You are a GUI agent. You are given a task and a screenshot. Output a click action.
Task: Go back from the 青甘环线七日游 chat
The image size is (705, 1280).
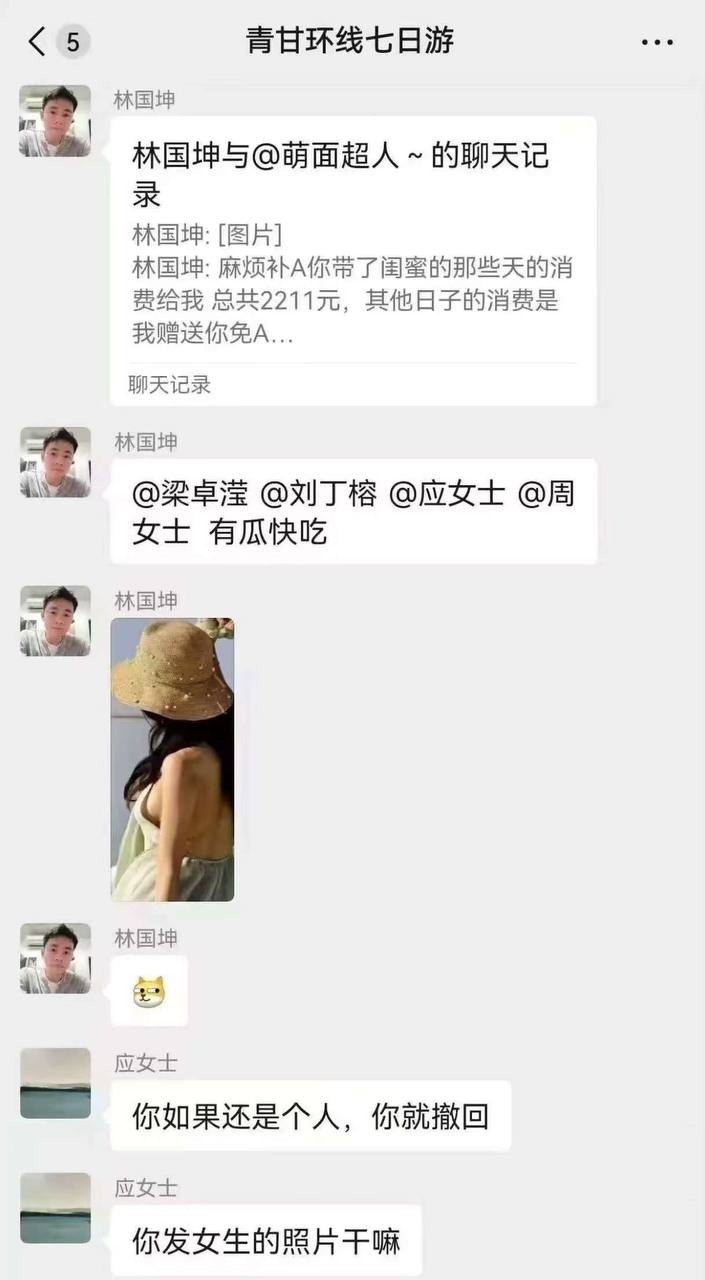click(x=38, y=42)
